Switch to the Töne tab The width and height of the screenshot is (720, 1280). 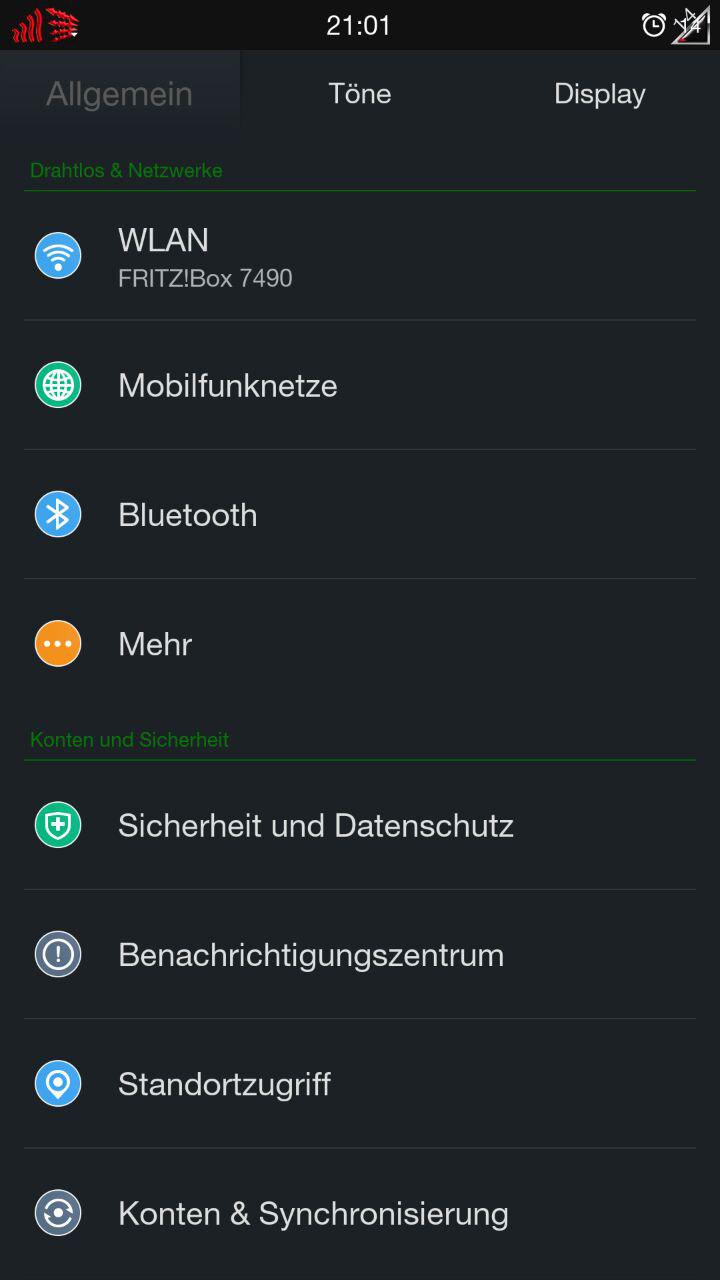[360, 94]
